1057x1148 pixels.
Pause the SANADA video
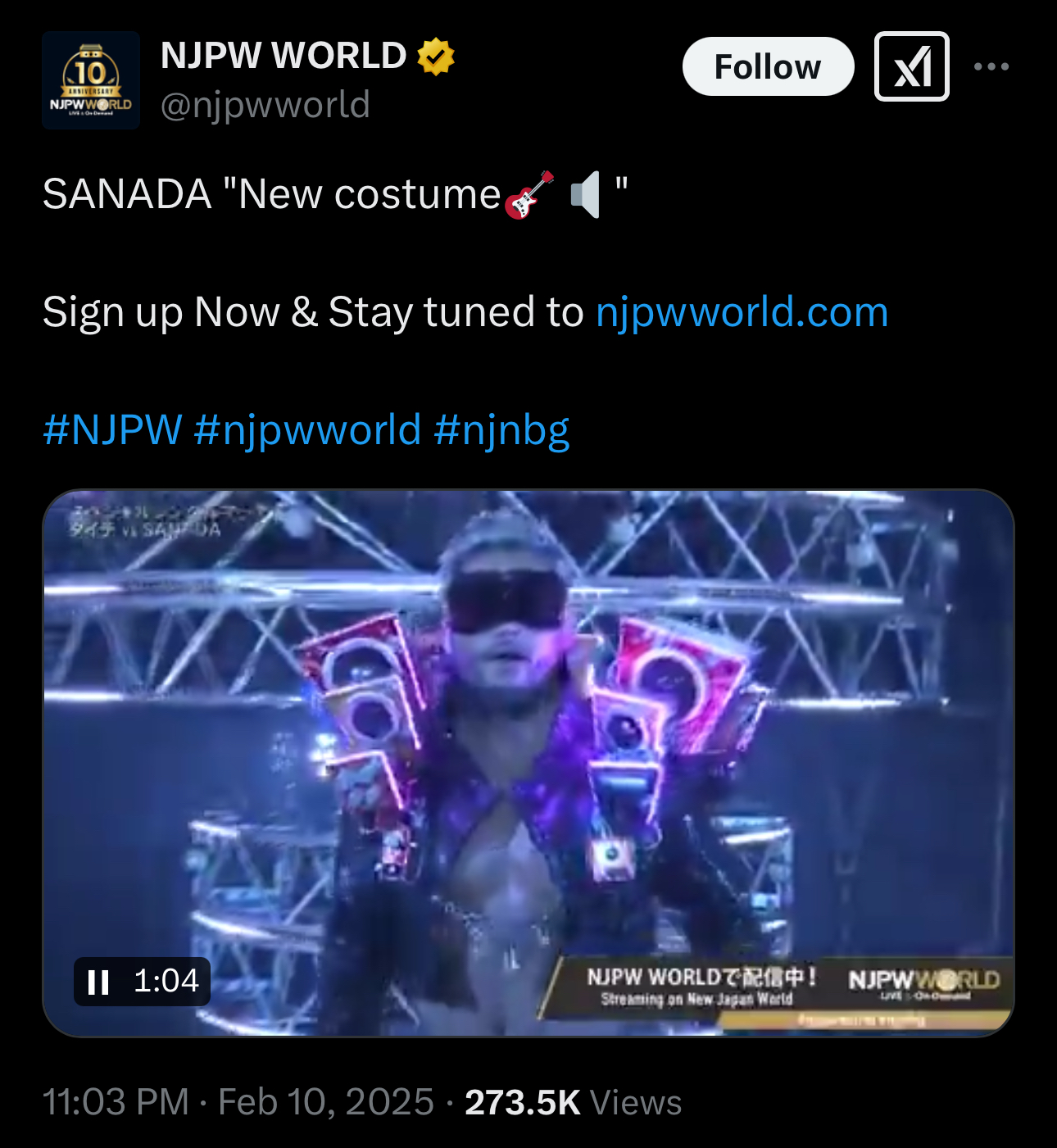point(99,982)
